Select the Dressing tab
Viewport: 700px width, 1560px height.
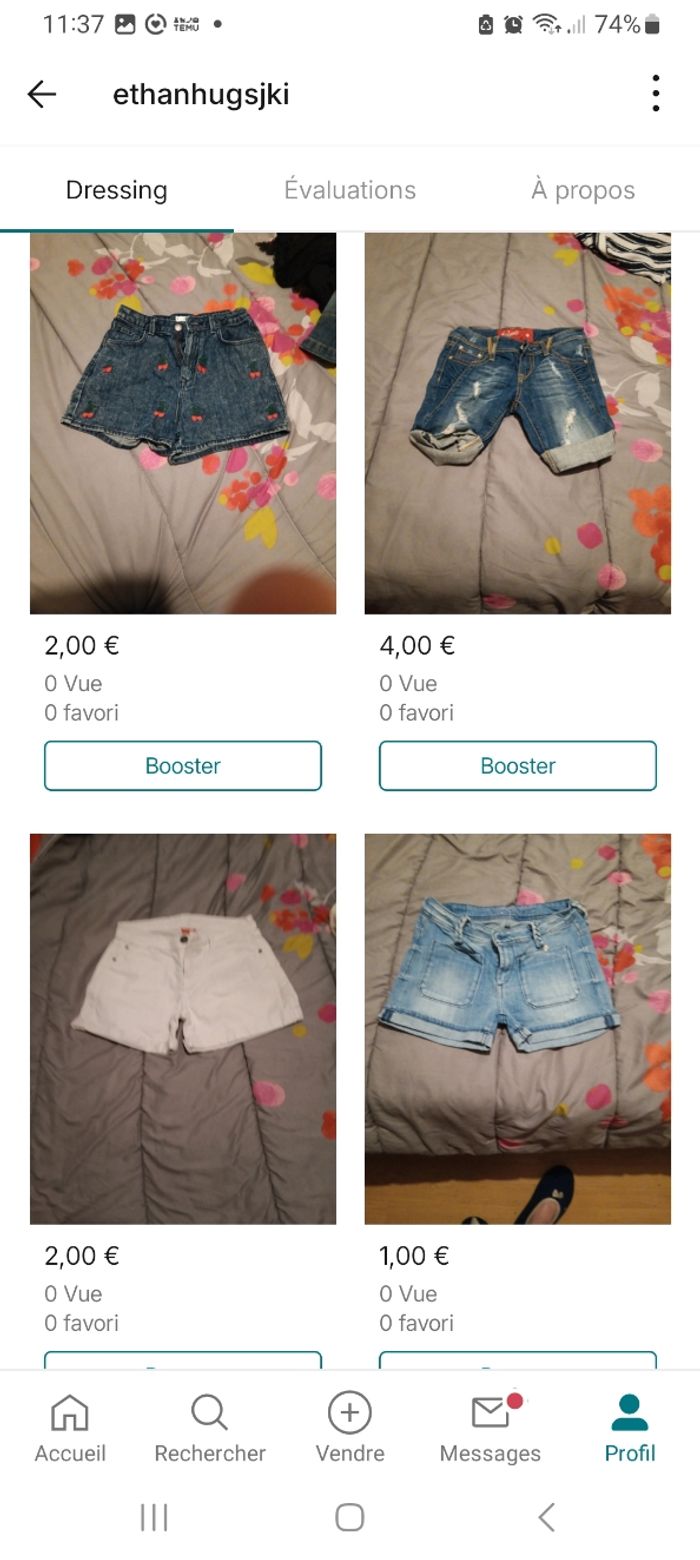pyautogui.click(x=116, y=190)
